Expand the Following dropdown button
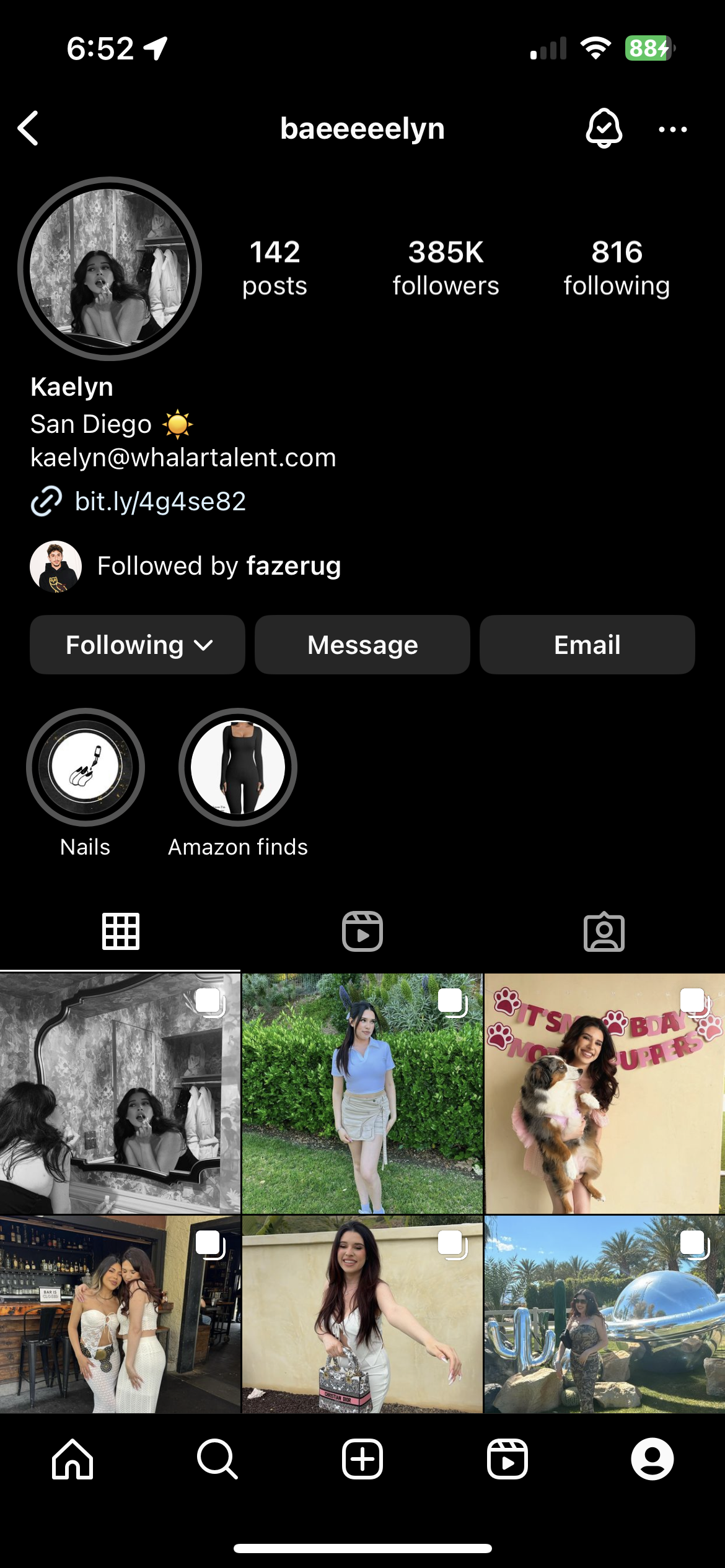This screenshot has width=725, height=1568. [138, 645]
